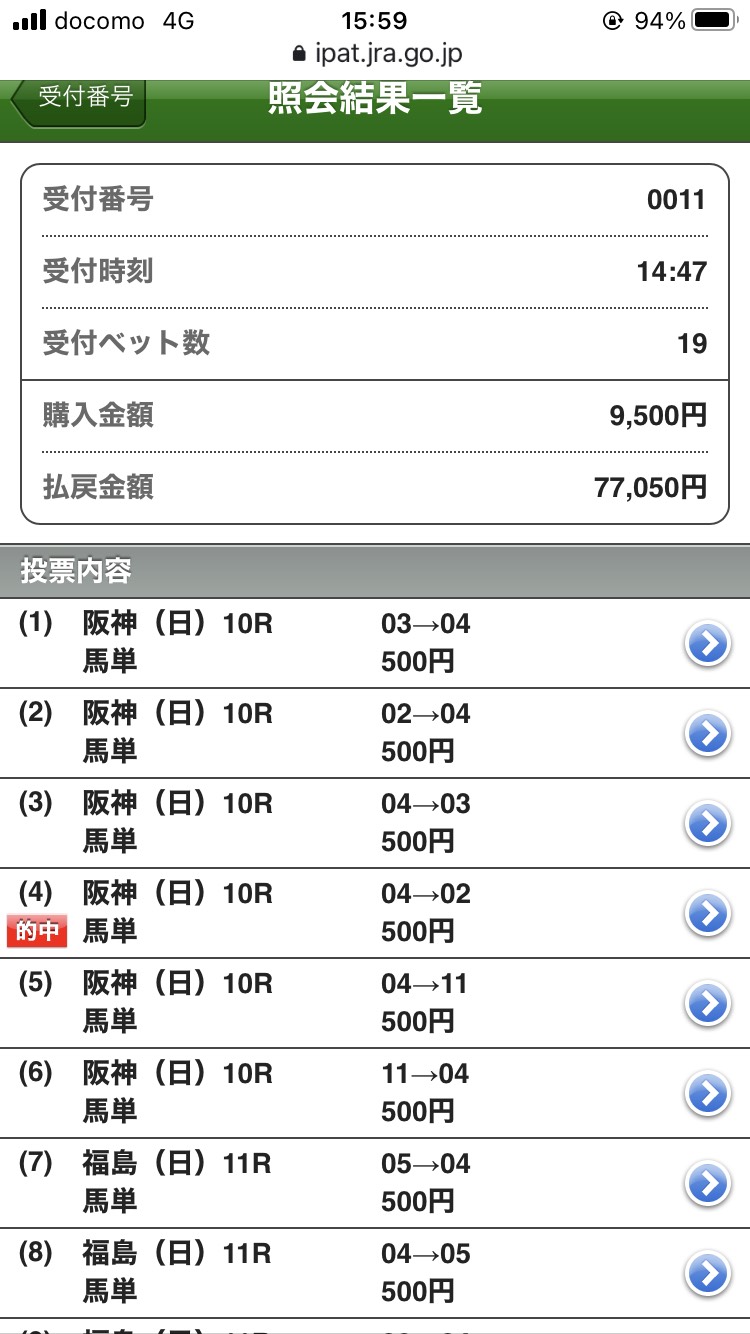Open bet (2) 阪神10R 02→04 details
The width and height of the screenshot is (750, 1334).
[x=708, y=734]
